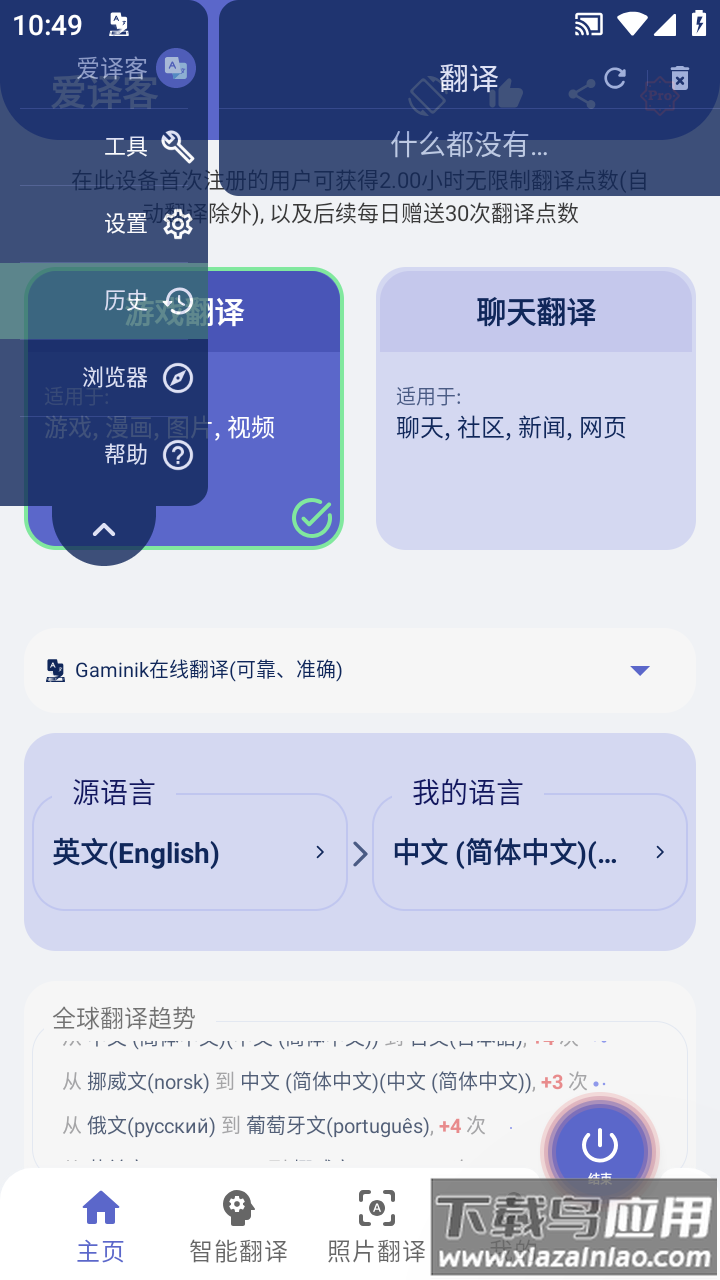Image resolution: width=720 pixels, height=1280 pixels.
Task: Open the 工具 tools menu item
Action: [x=148, y=147]
